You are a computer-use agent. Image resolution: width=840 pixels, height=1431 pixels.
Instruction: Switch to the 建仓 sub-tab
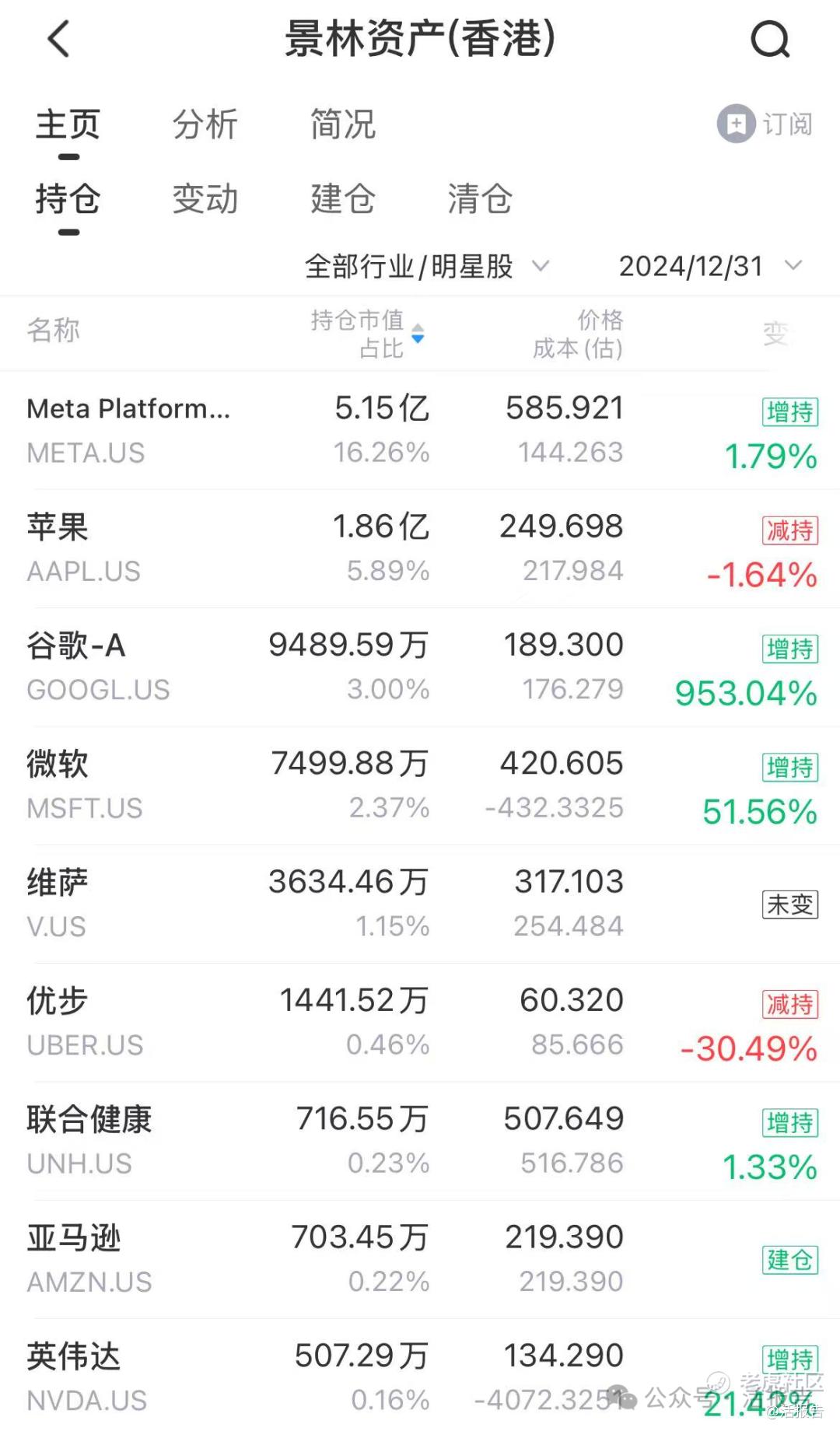(x=342, y=199)
